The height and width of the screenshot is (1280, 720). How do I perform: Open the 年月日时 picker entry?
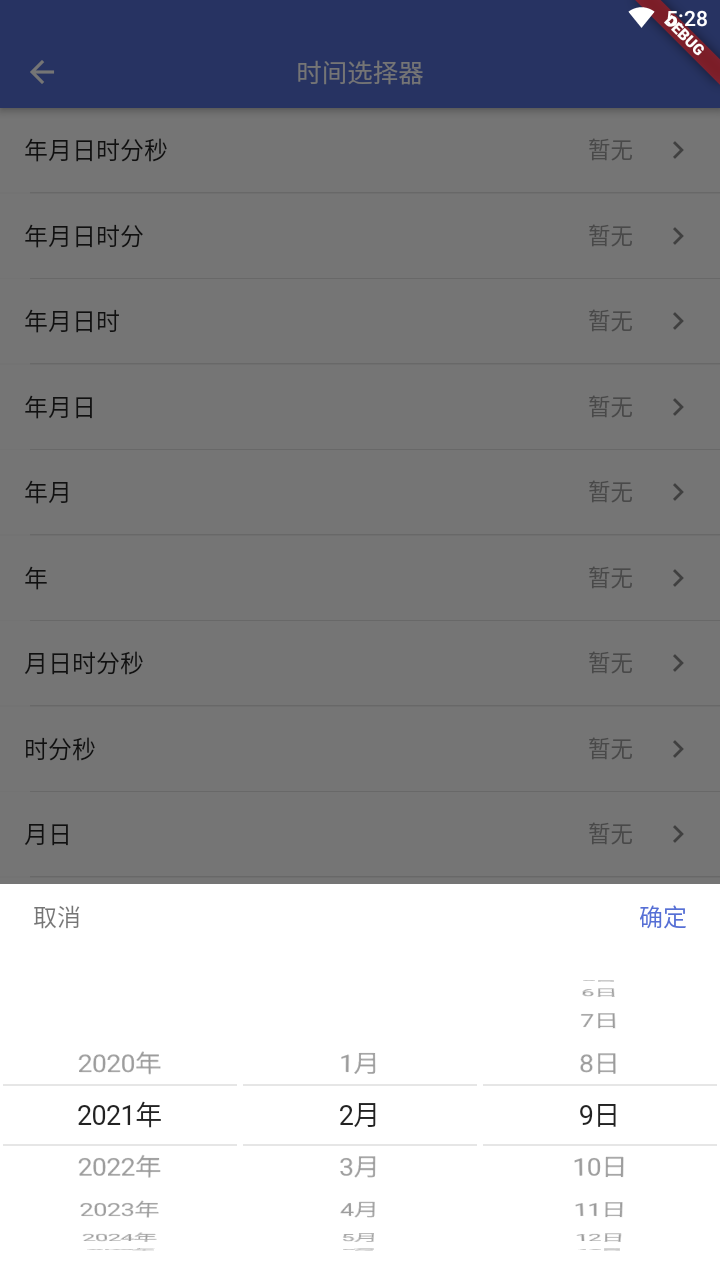tap(360, 321)
